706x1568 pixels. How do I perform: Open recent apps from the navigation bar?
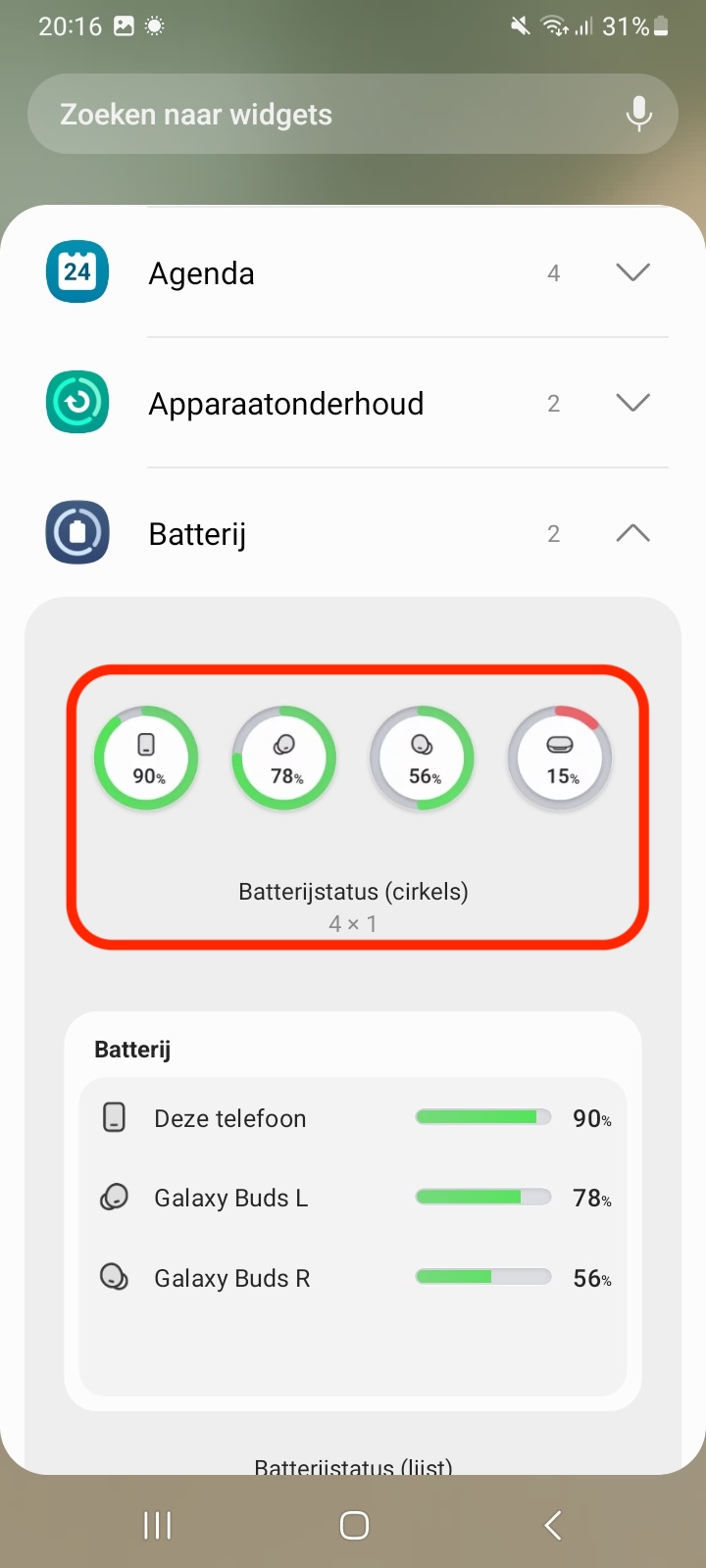click(157, 1525)
